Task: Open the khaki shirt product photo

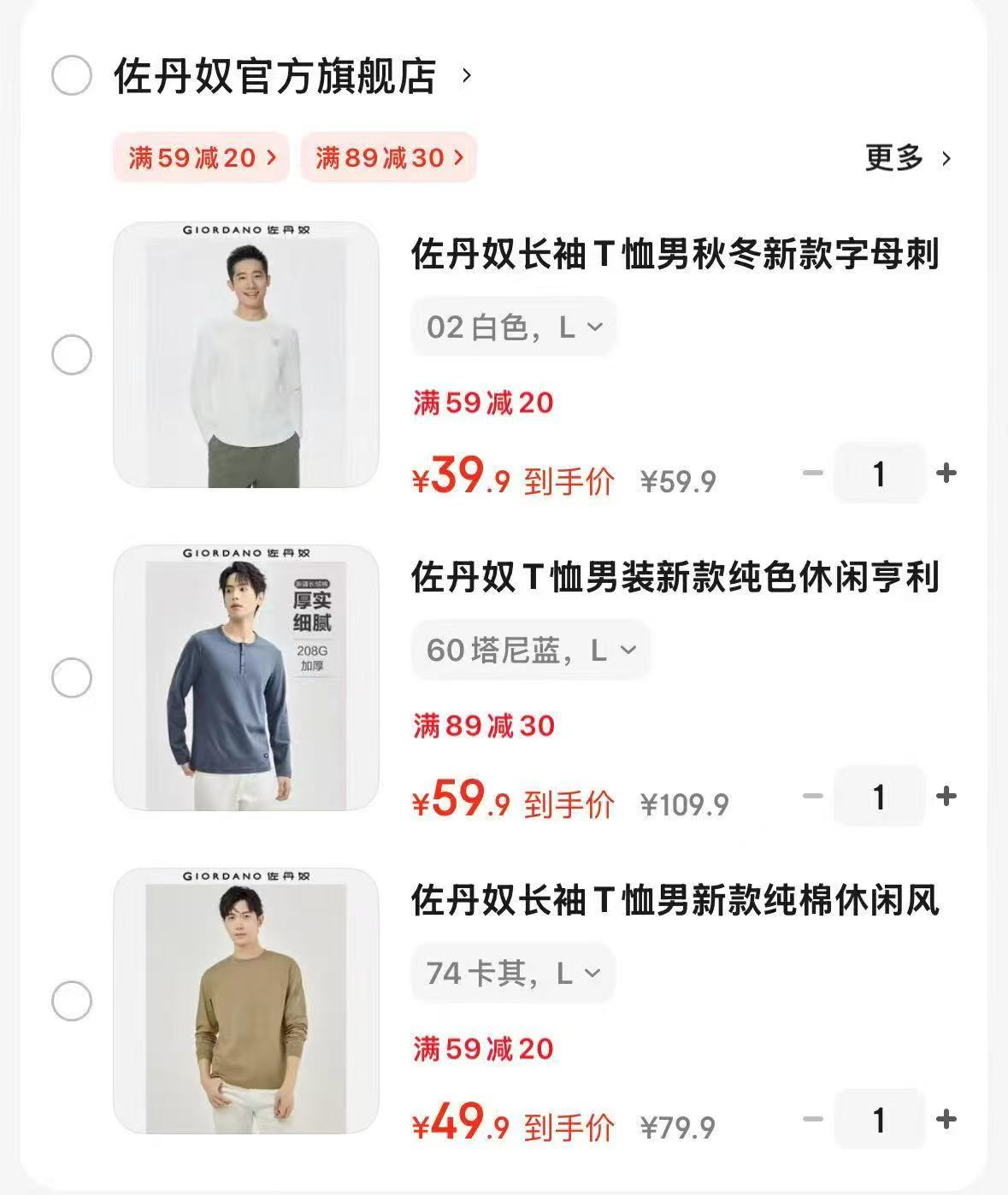Action: point(248,998)
